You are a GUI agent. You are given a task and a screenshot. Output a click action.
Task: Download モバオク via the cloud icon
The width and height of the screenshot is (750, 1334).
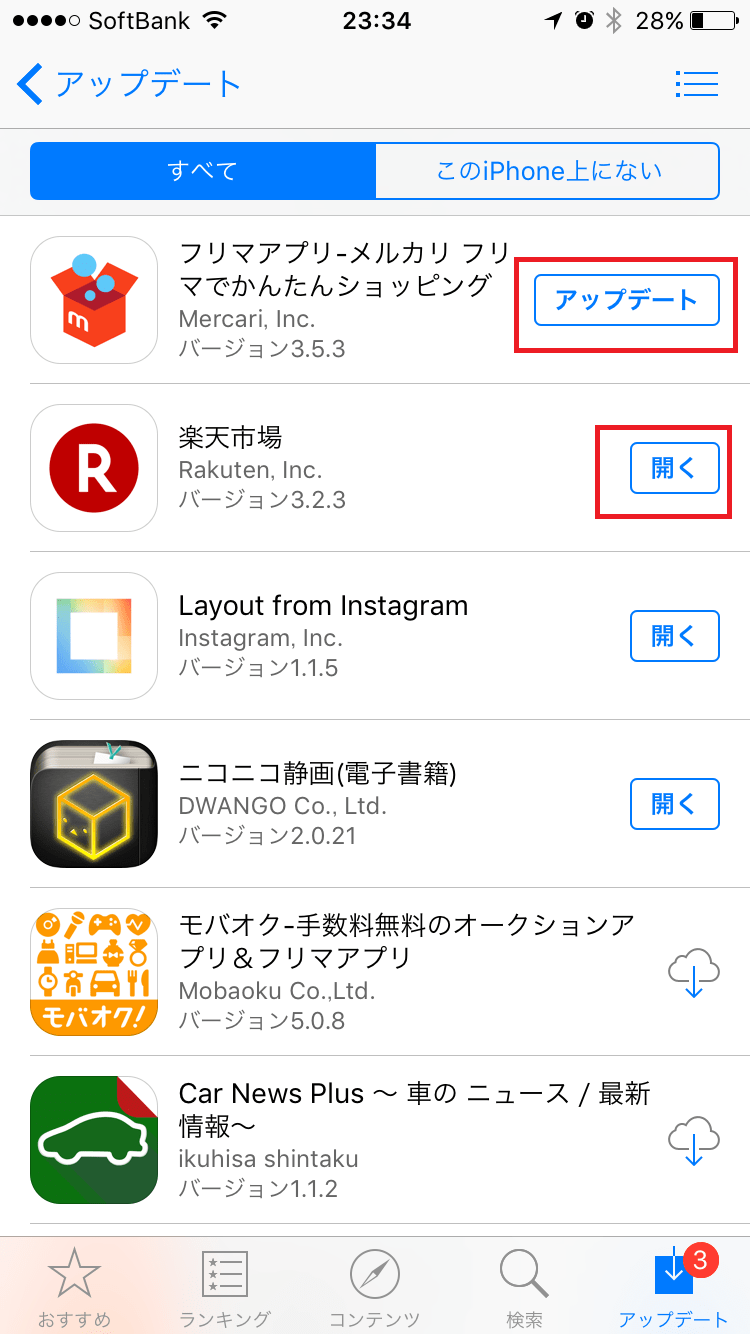692,972
